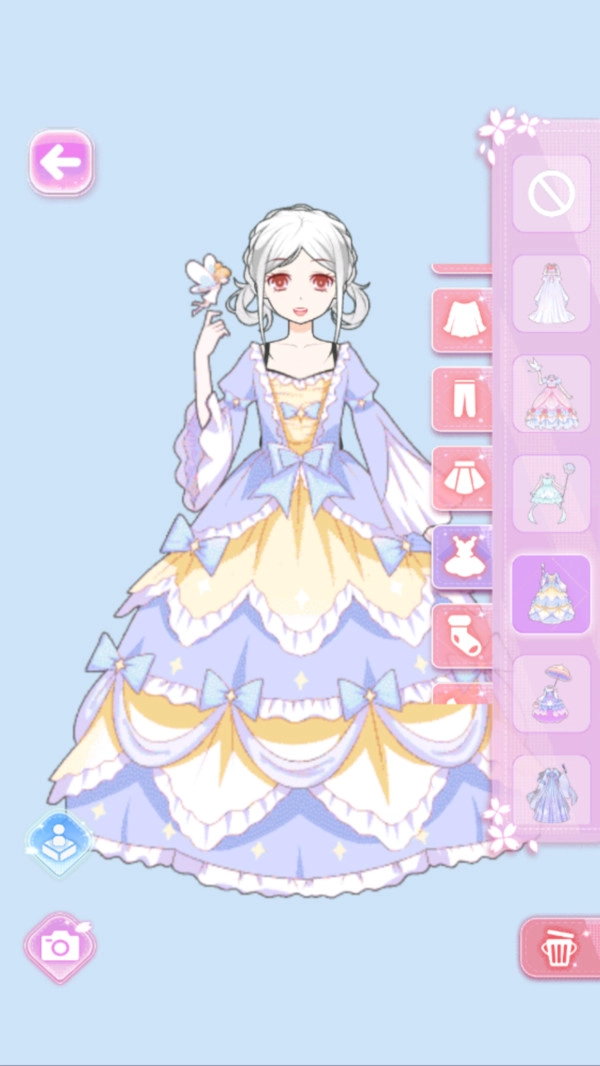Switch to the skirts category

pyautogui.click(x=461, y=478)
